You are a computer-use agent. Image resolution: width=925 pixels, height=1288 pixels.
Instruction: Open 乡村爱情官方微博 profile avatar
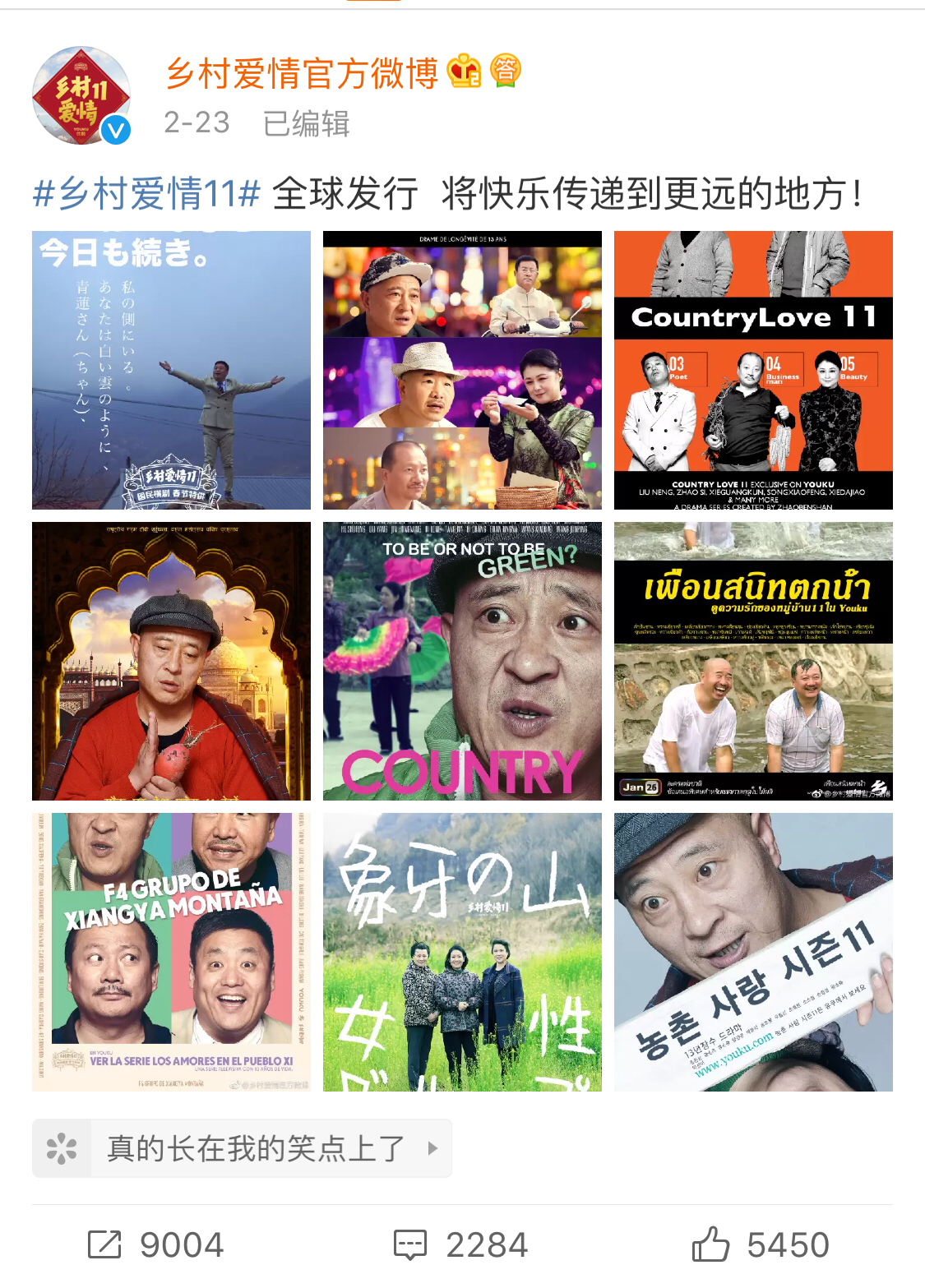(81, 95)
